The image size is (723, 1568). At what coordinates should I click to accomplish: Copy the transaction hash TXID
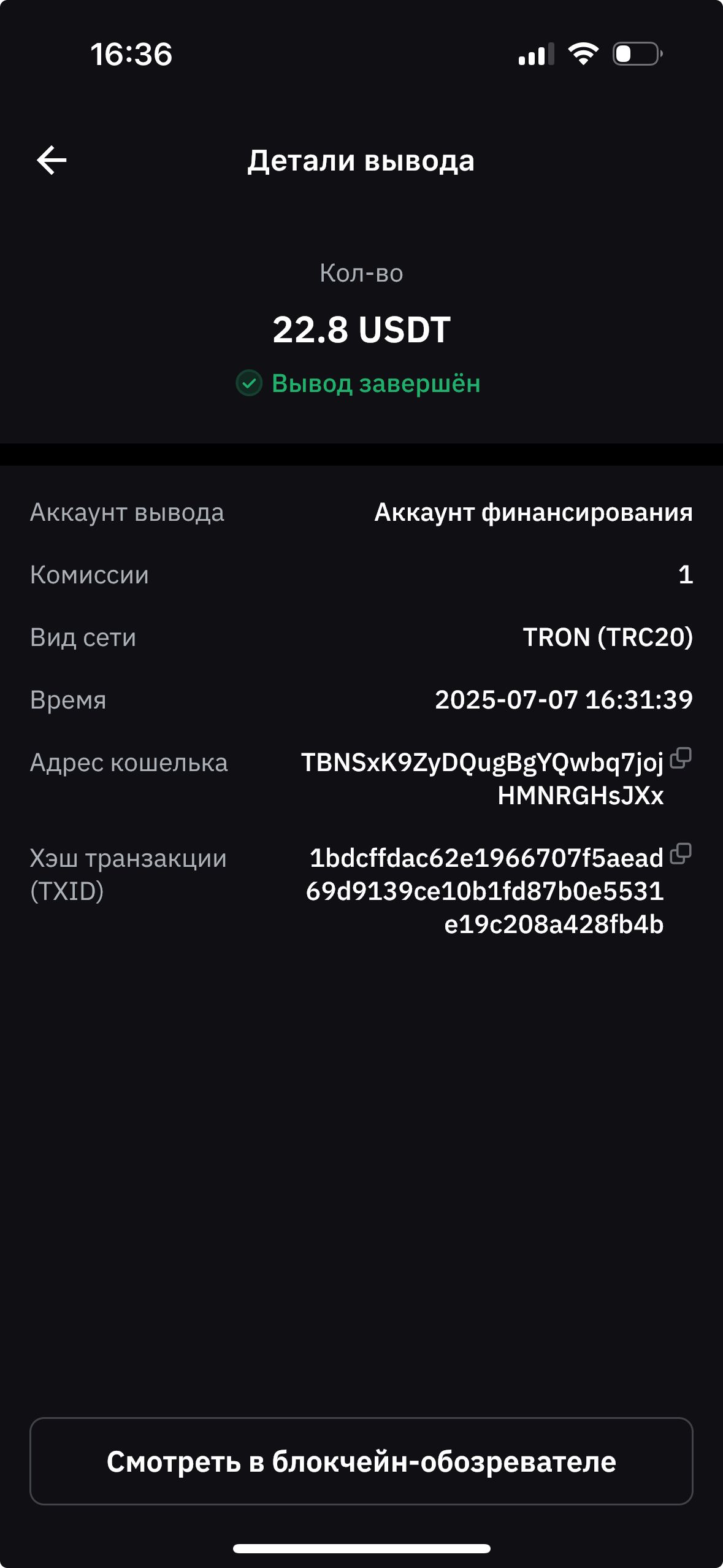(x=681, y=854)
